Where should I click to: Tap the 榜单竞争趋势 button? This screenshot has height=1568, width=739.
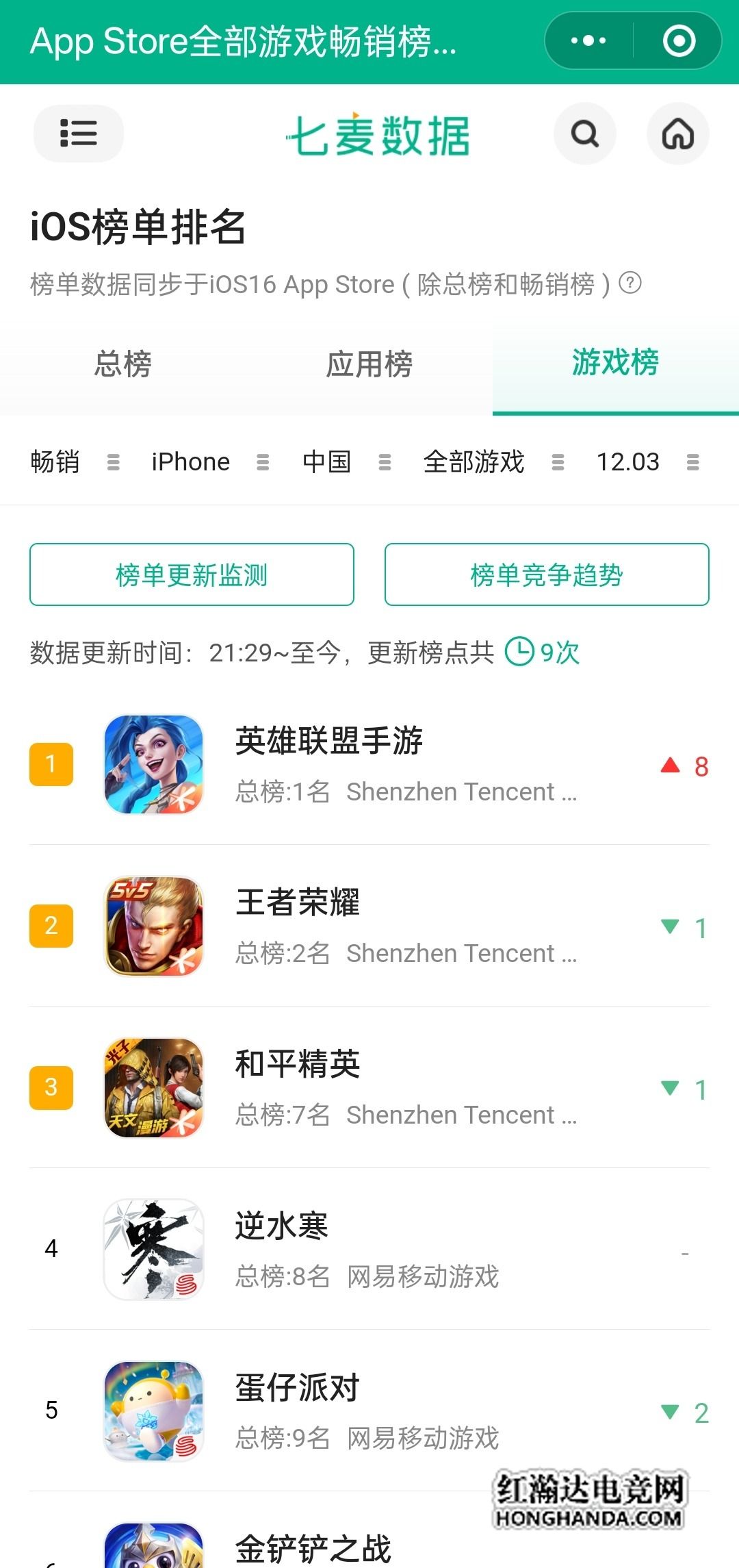pyautogui.click(x=546, y=574)
